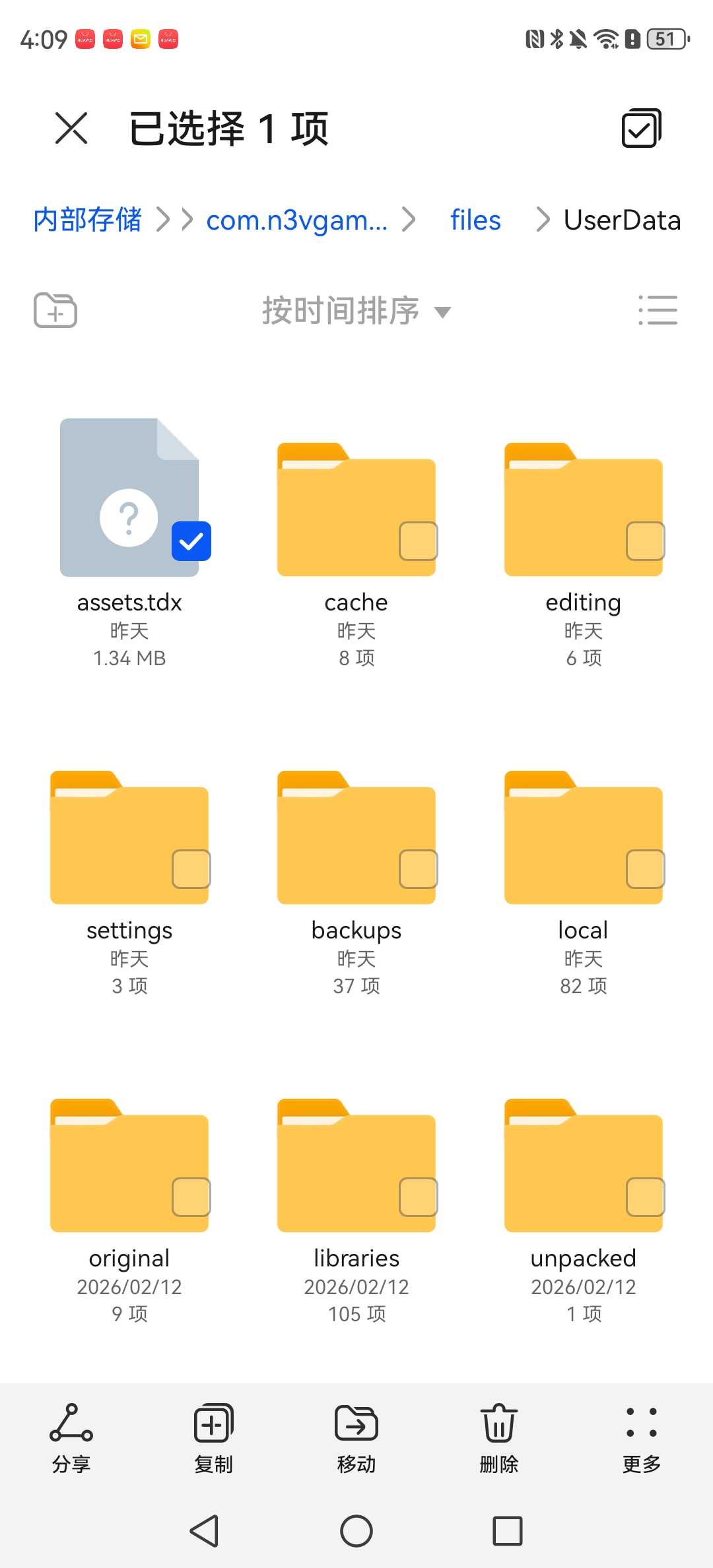
Task: Check the editing folder
Action: click(x=645, y=541)
